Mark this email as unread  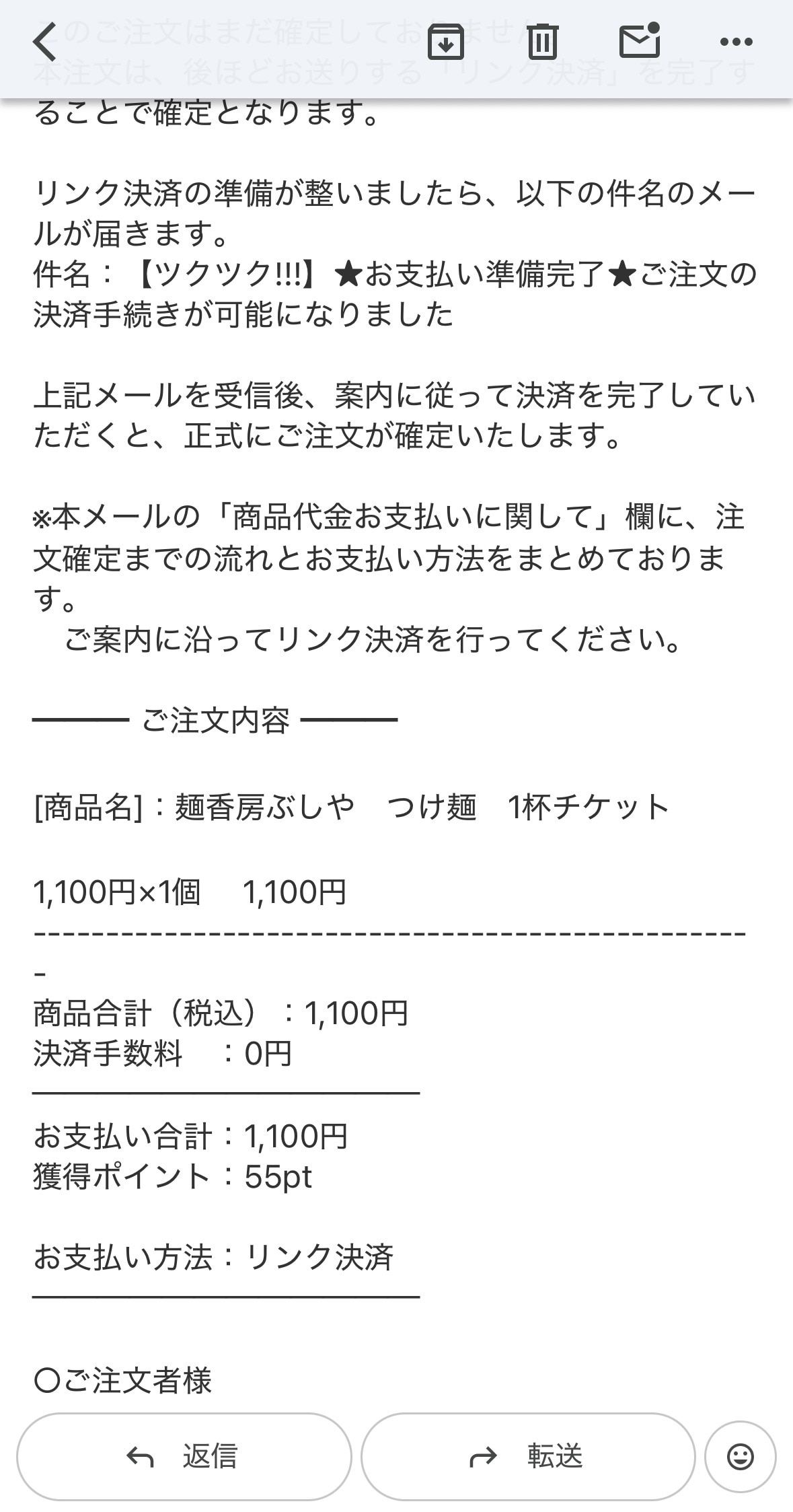(x=639, y=40)
